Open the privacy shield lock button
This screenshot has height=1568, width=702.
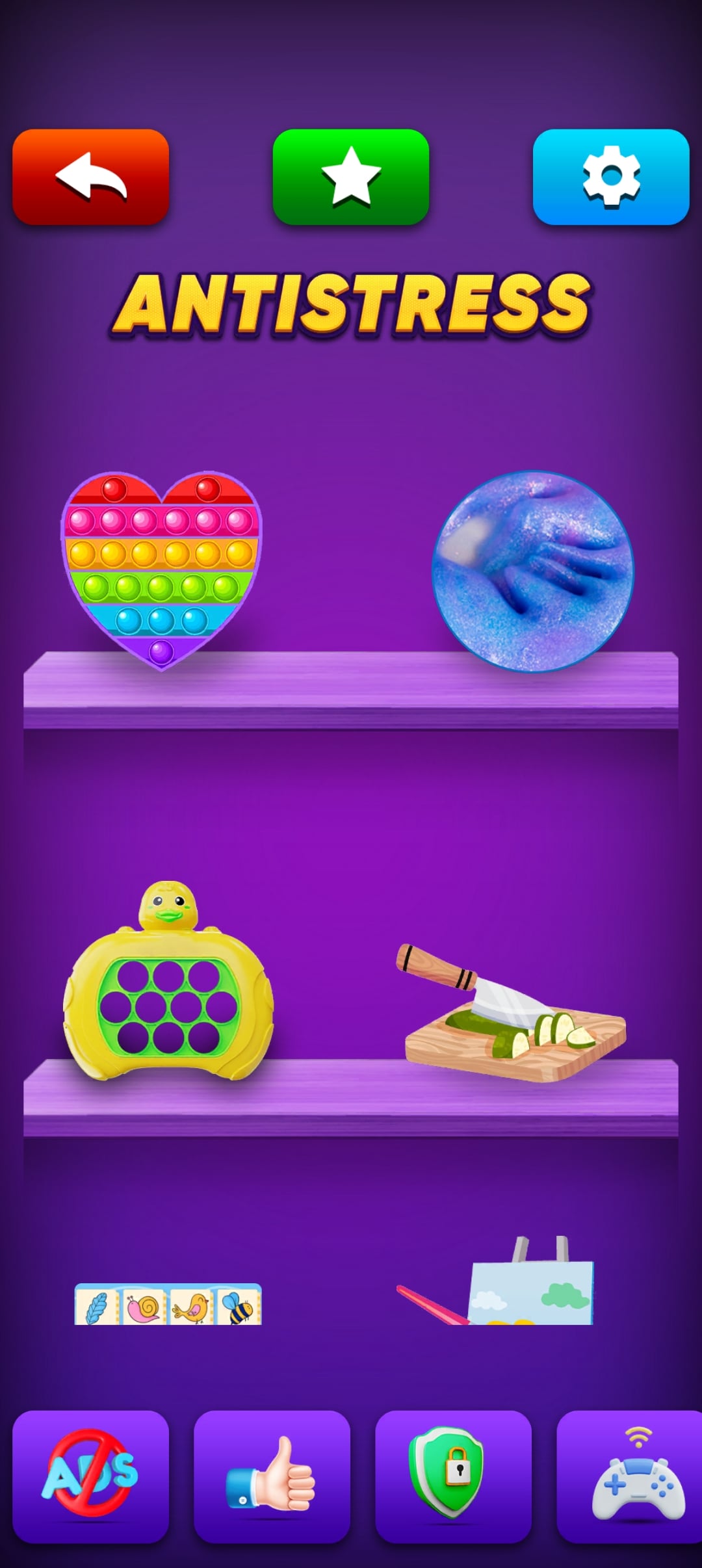[x=453, y=1476]
